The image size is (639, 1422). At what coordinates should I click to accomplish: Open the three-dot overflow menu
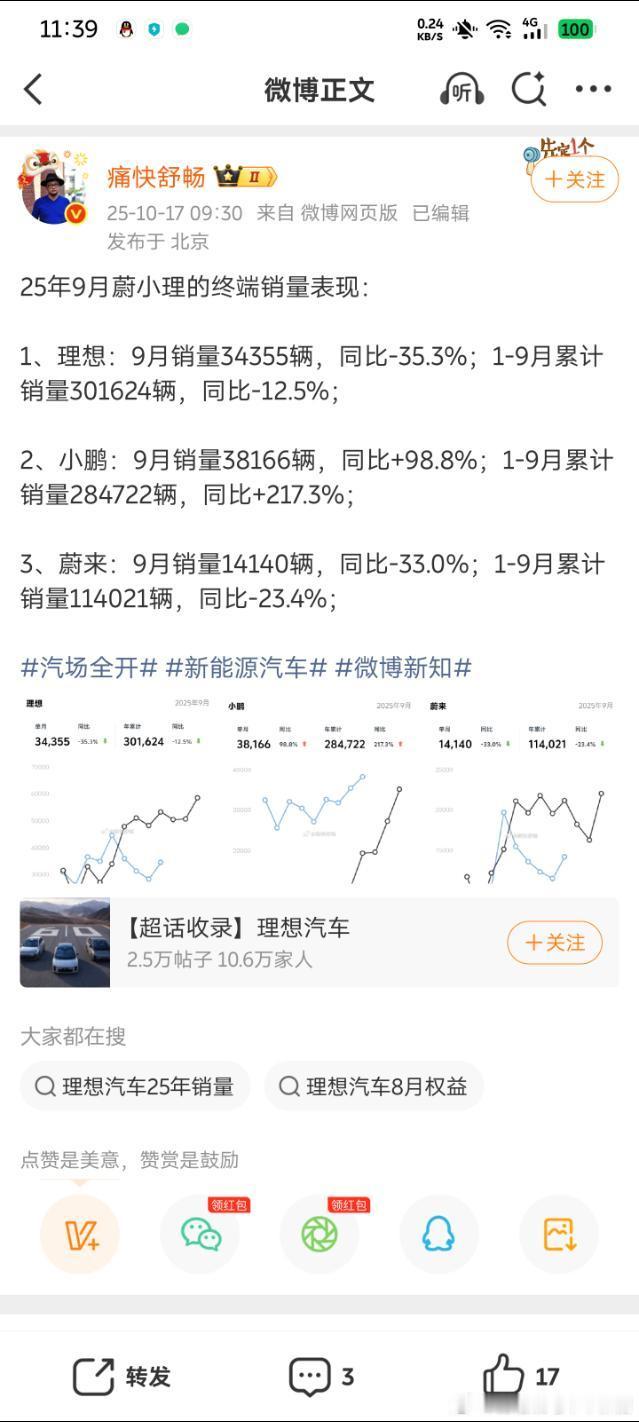tap(593, 90)
